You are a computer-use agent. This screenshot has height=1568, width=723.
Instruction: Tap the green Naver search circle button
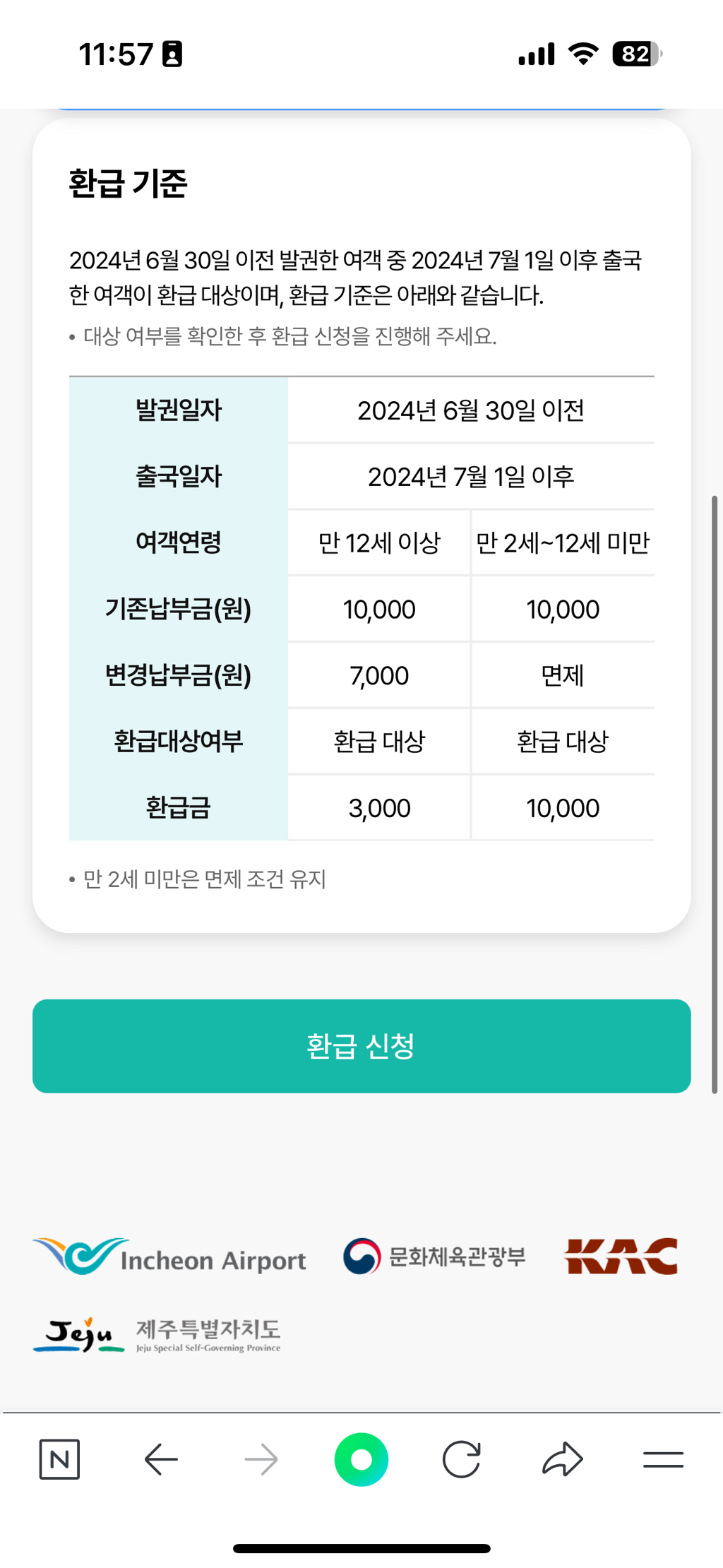pyautogui.click(x=361, y=1459)
